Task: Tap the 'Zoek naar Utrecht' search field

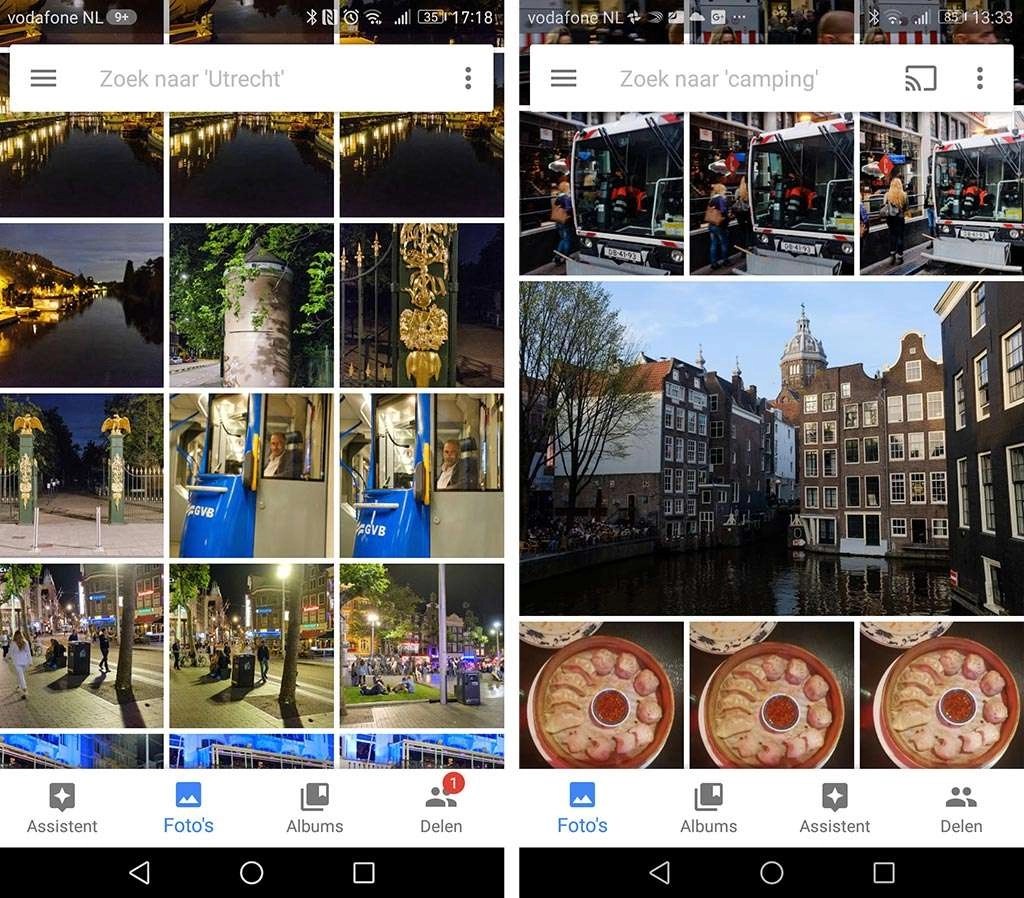Action: click(x=250, y=78)
